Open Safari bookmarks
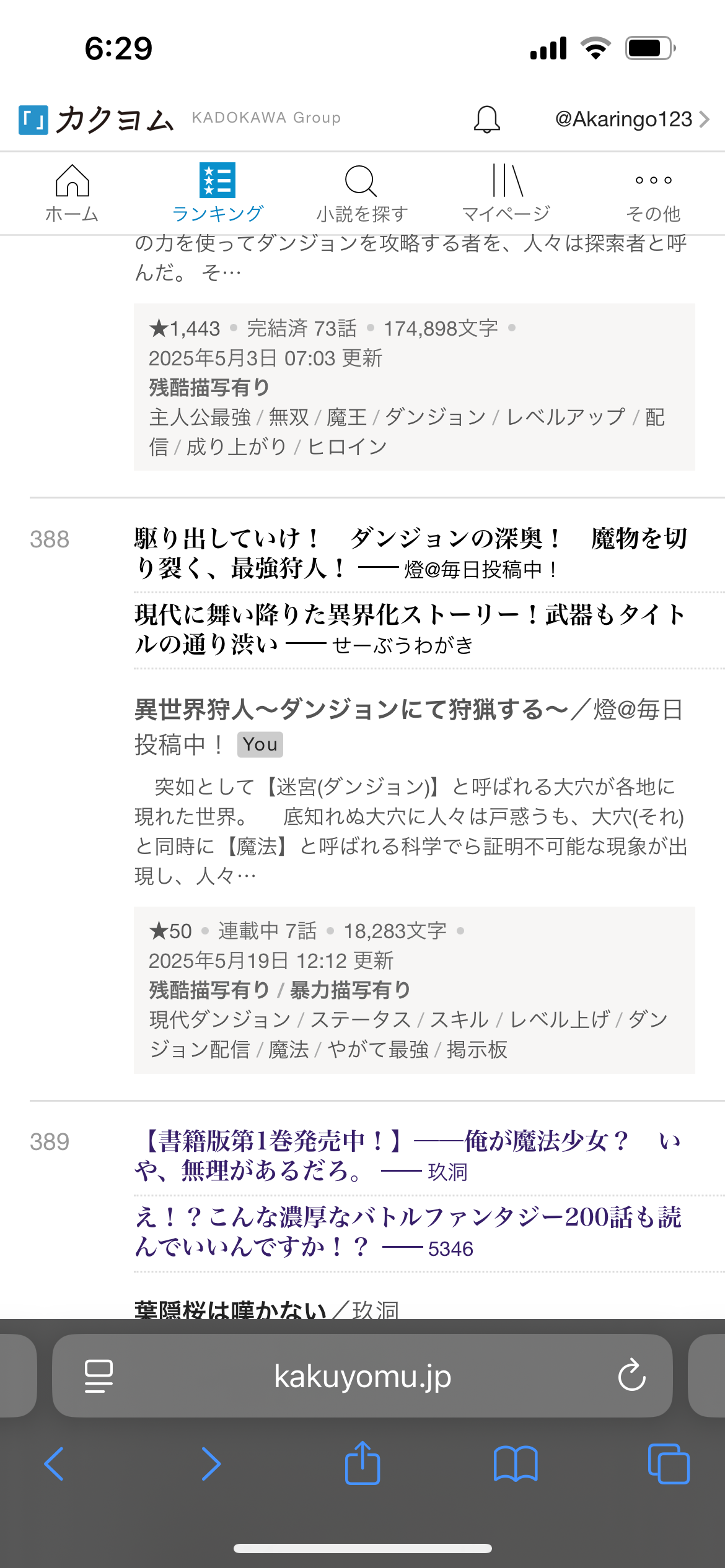Image resolution: width=725 pixels, height=1568 pixels. click(515, 1464)
